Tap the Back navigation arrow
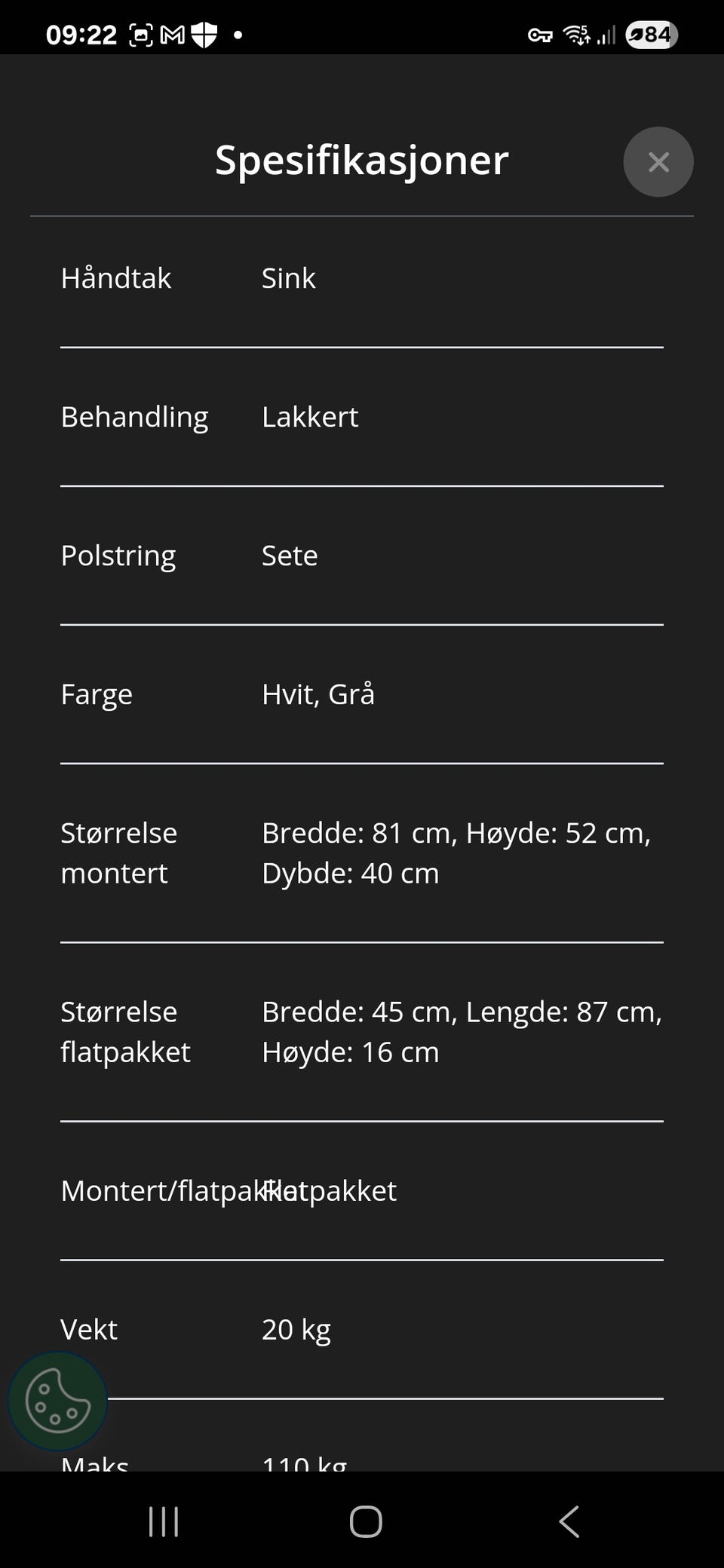 (x=568, y=1521)
